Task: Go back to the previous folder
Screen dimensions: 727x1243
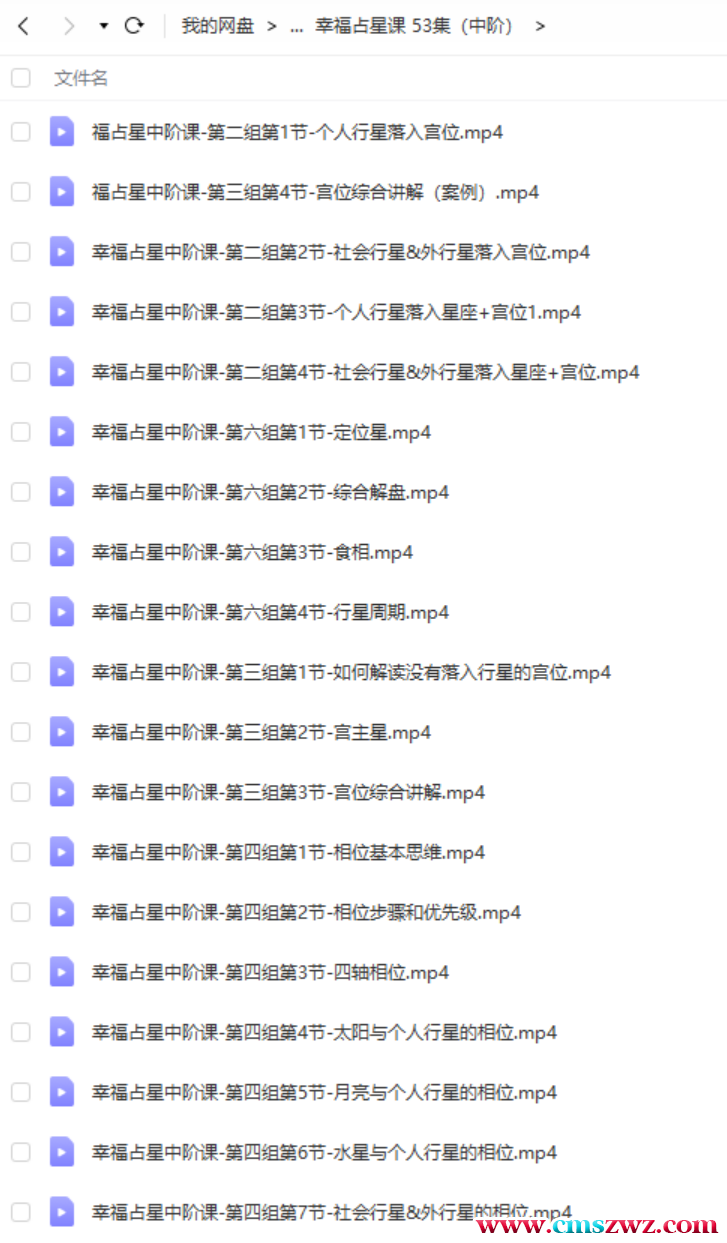Action: [23, 26]
